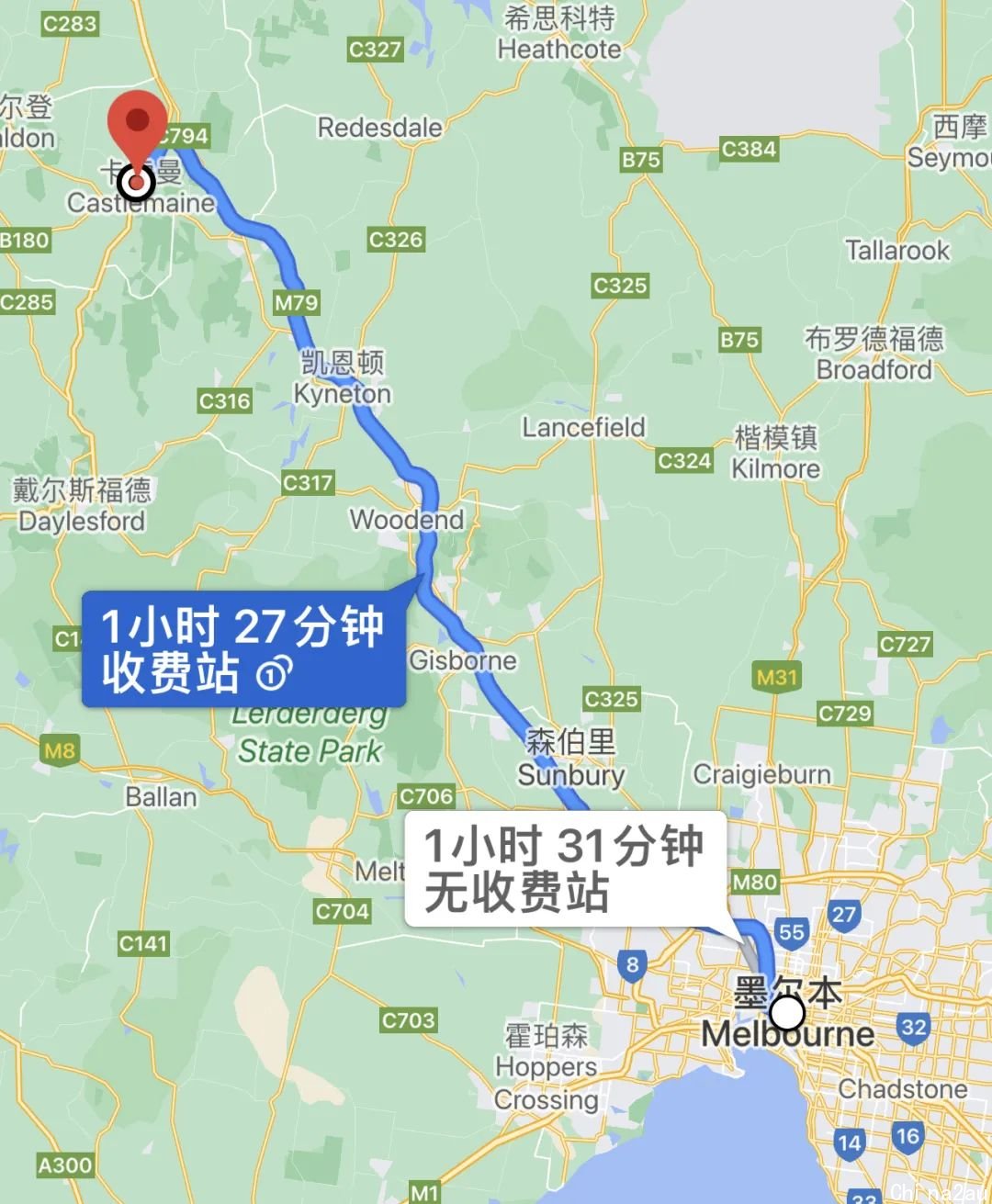Viewport: 992px width, 1204px height.
Task: Select the 1小时31分钟 no-toll alternate route
Action: point(565,869)
